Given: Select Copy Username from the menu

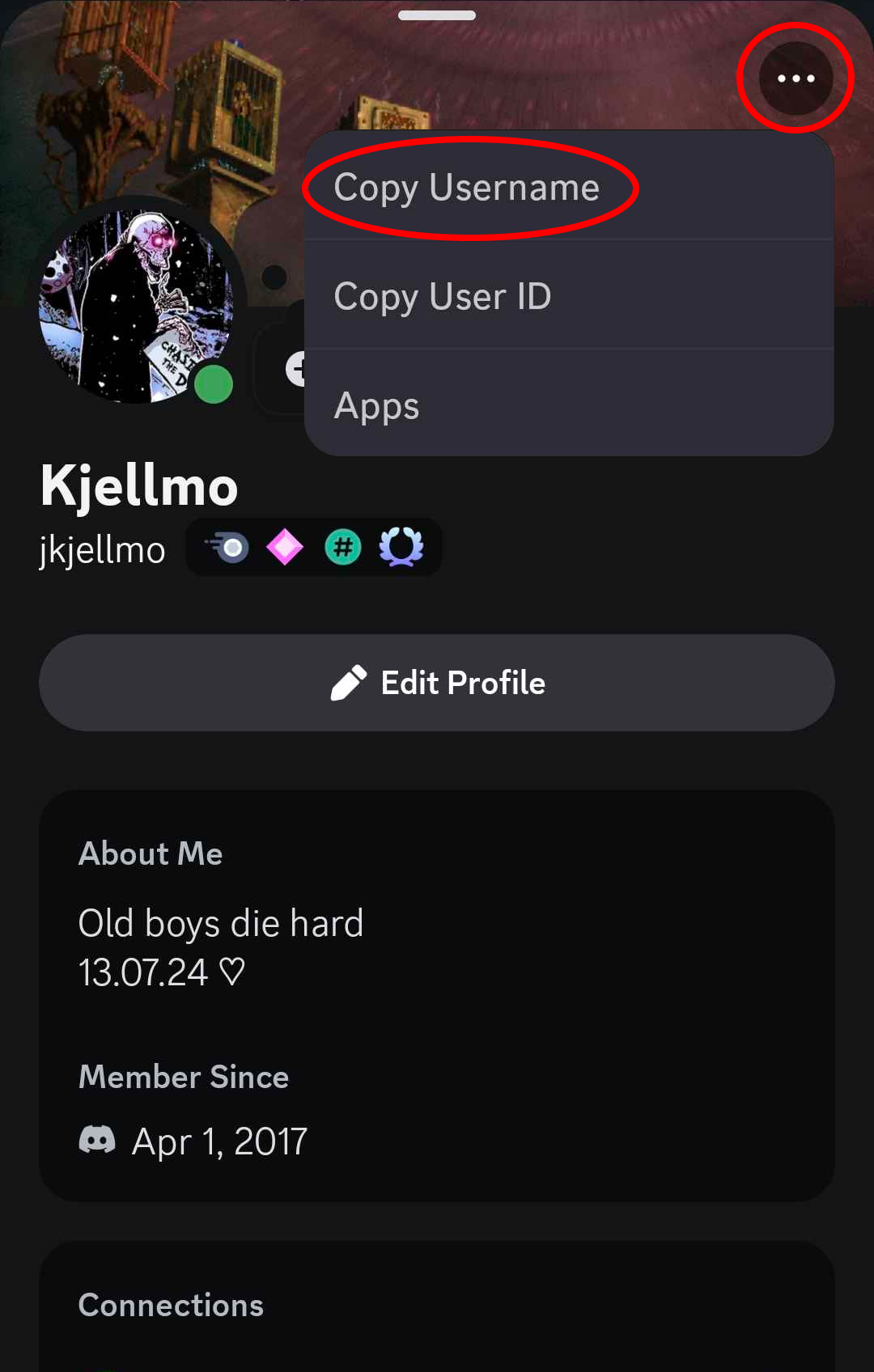Looking at the screenshot, I should pyautogui.click(x=467, y=188).
